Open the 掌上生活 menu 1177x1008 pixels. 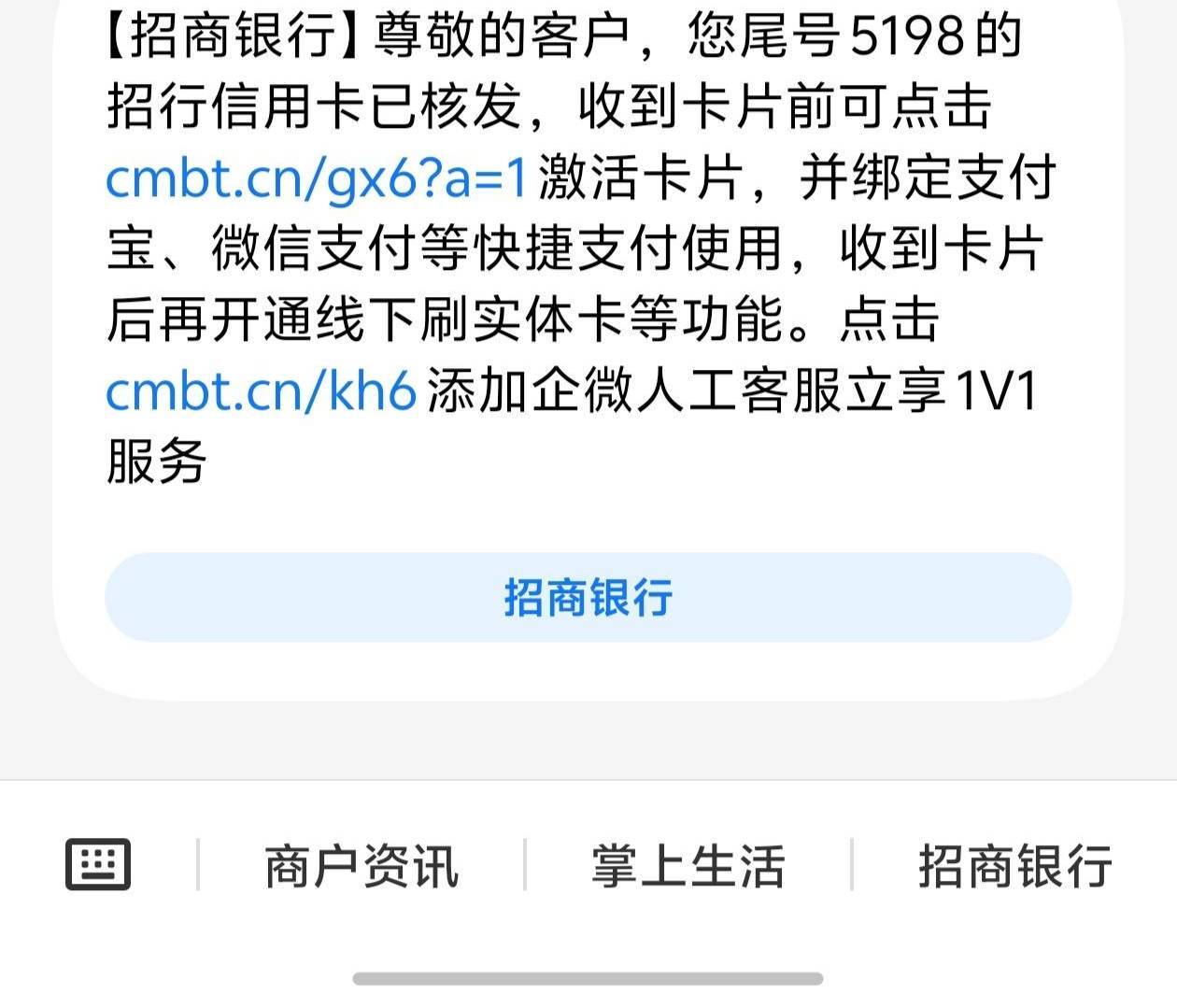click(688, 866)
